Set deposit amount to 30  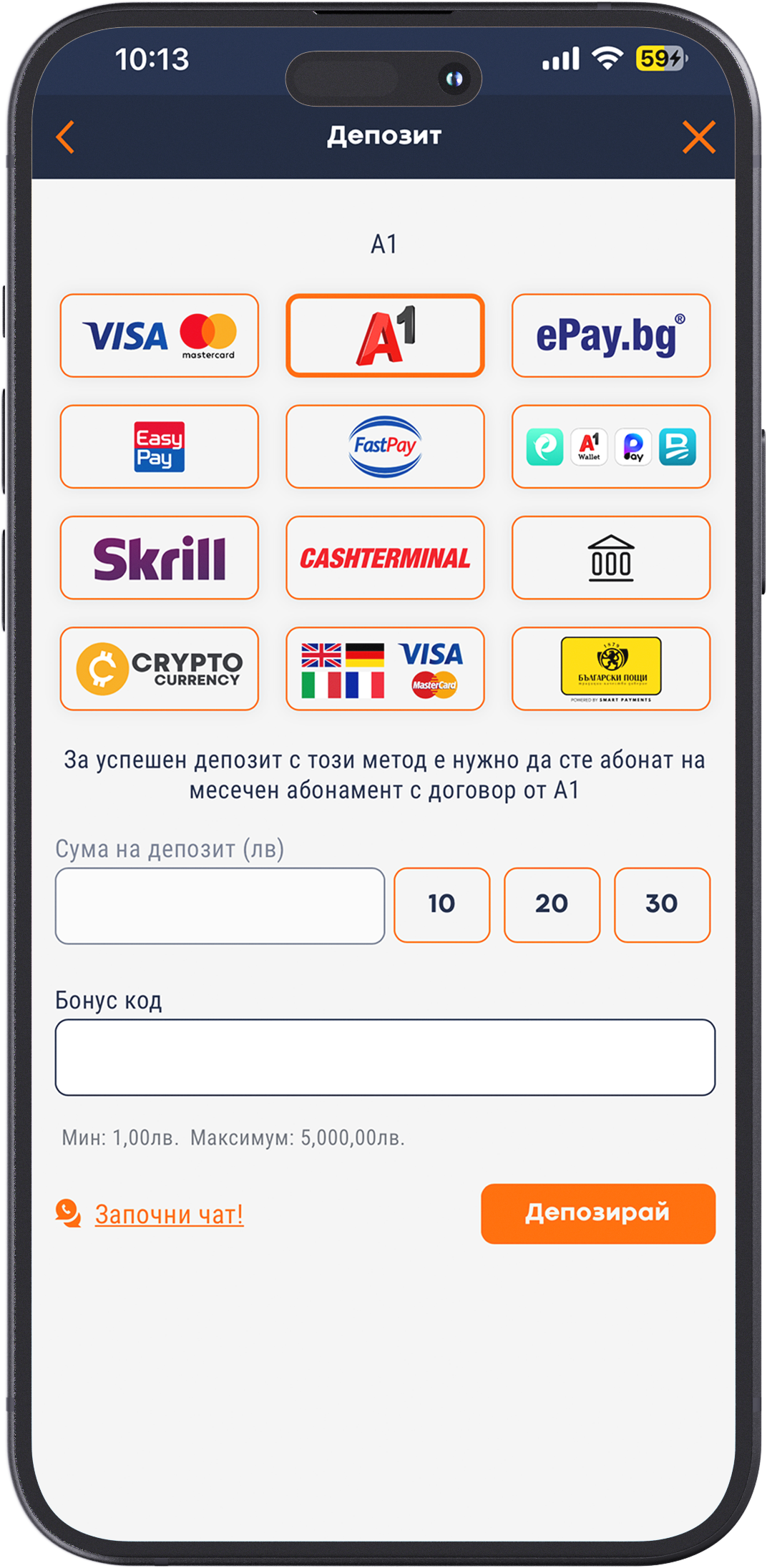click(x=662, y=905)
